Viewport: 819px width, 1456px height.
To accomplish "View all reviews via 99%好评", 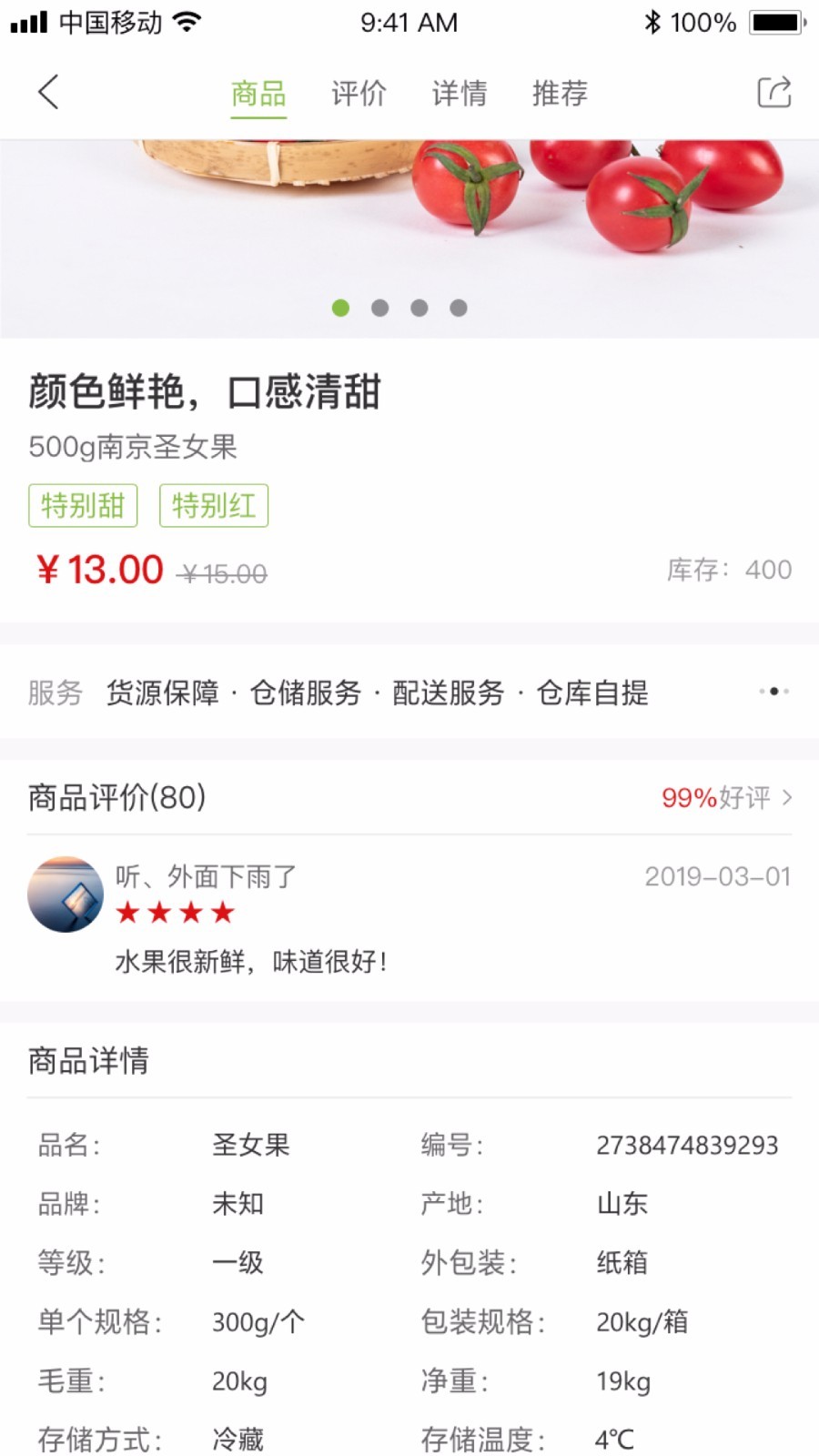I will pyautogui.click(x=726, y=798).
